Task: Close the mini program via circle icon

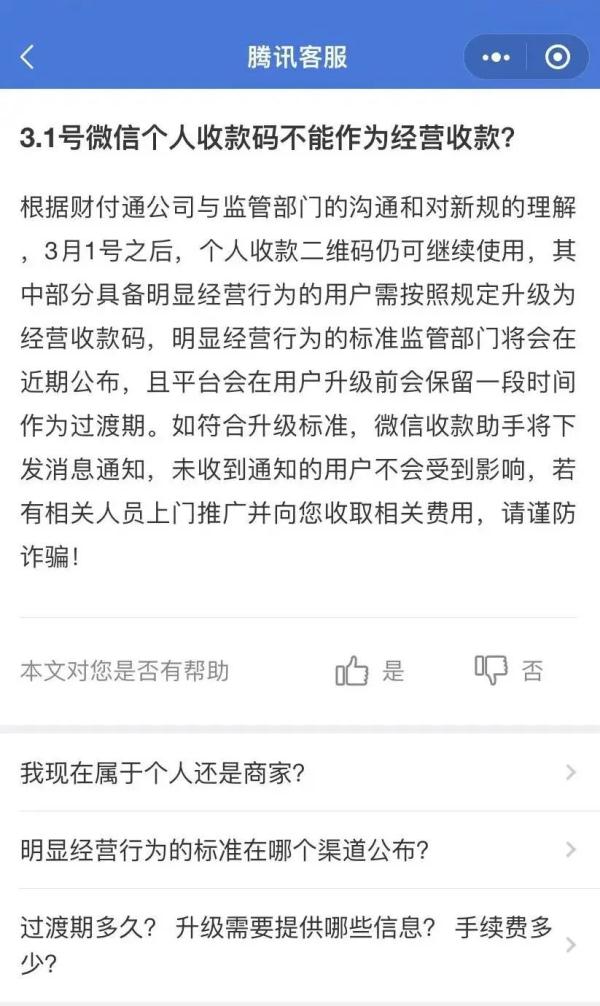Action: click(x=557, y=57)
